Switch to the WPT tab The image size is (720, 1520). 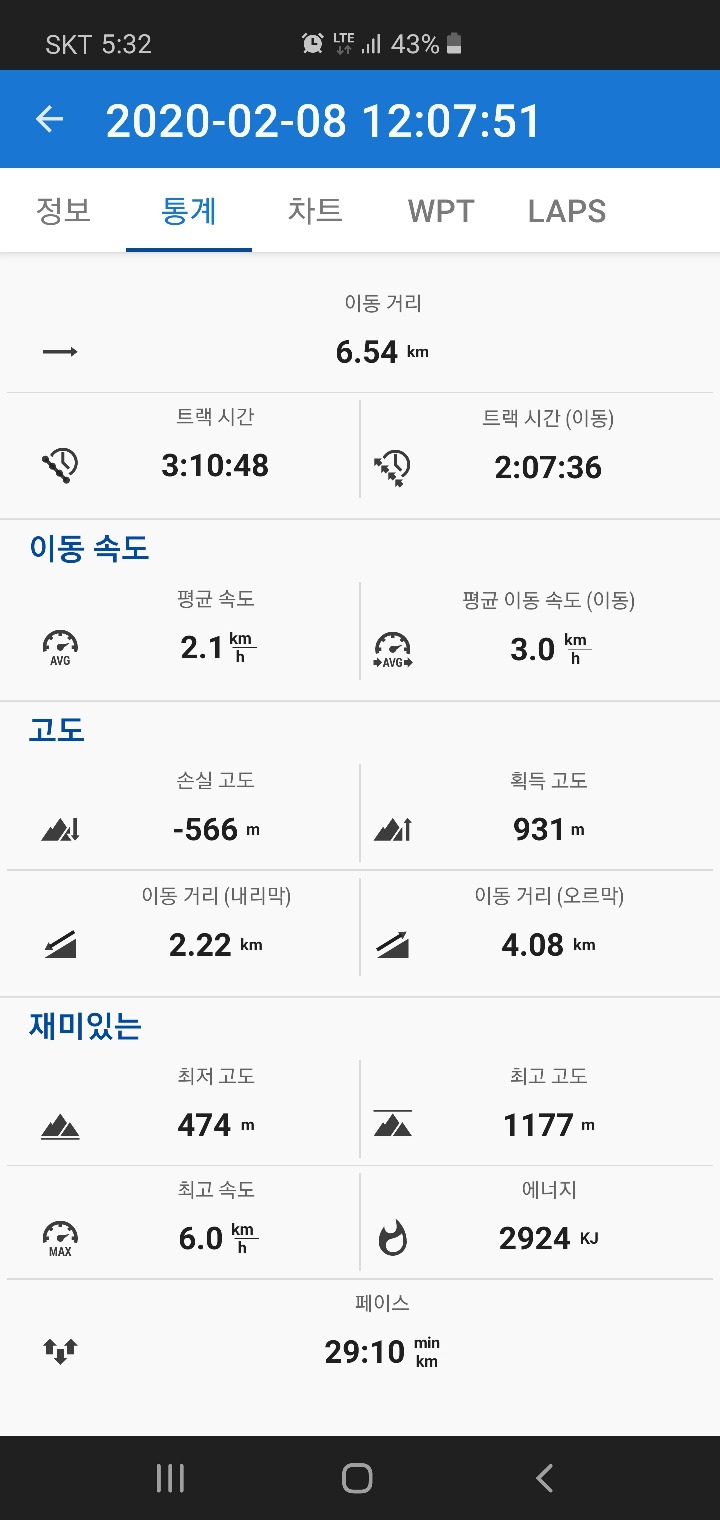coord(441,211)
